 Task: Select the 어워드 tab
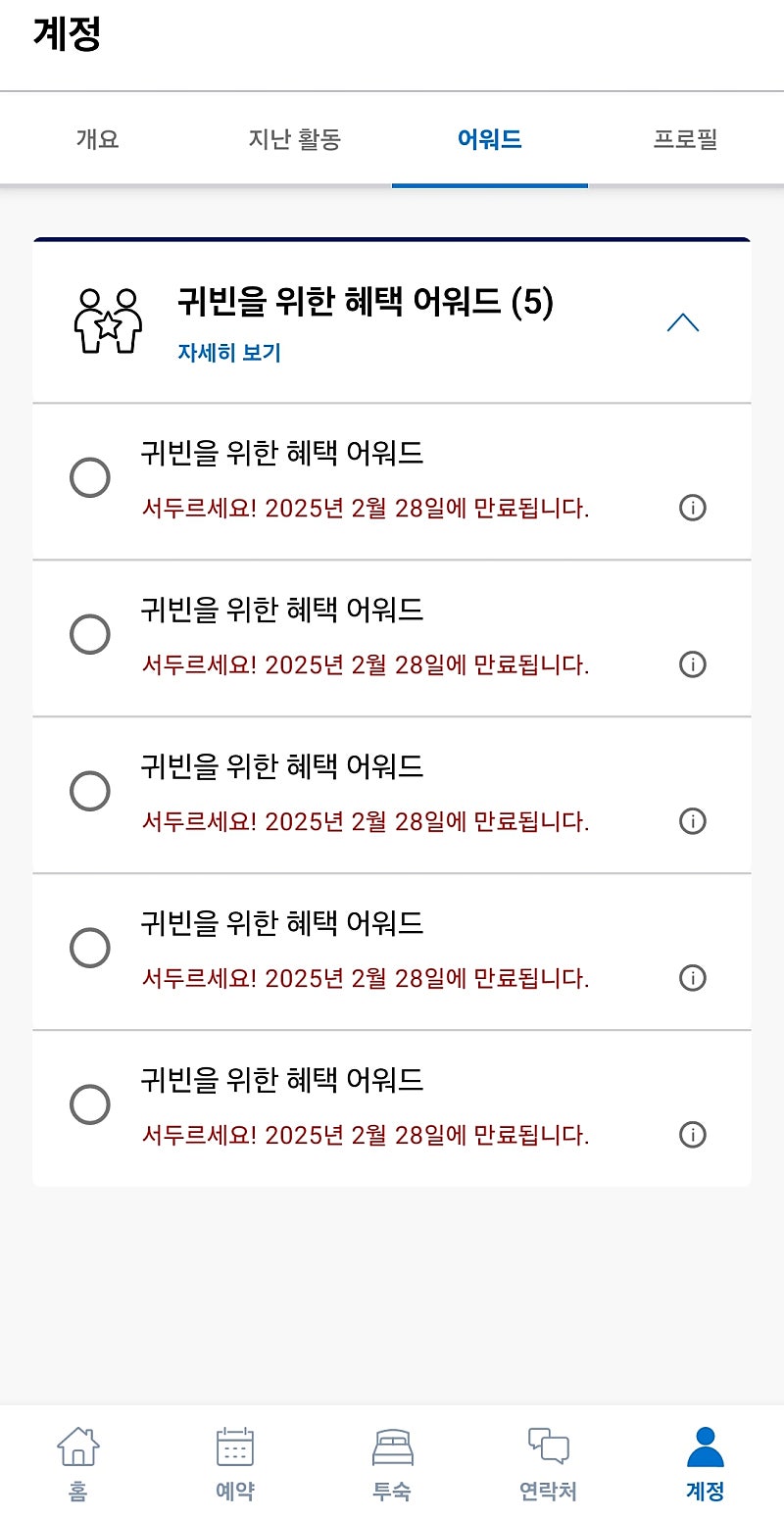490,139
